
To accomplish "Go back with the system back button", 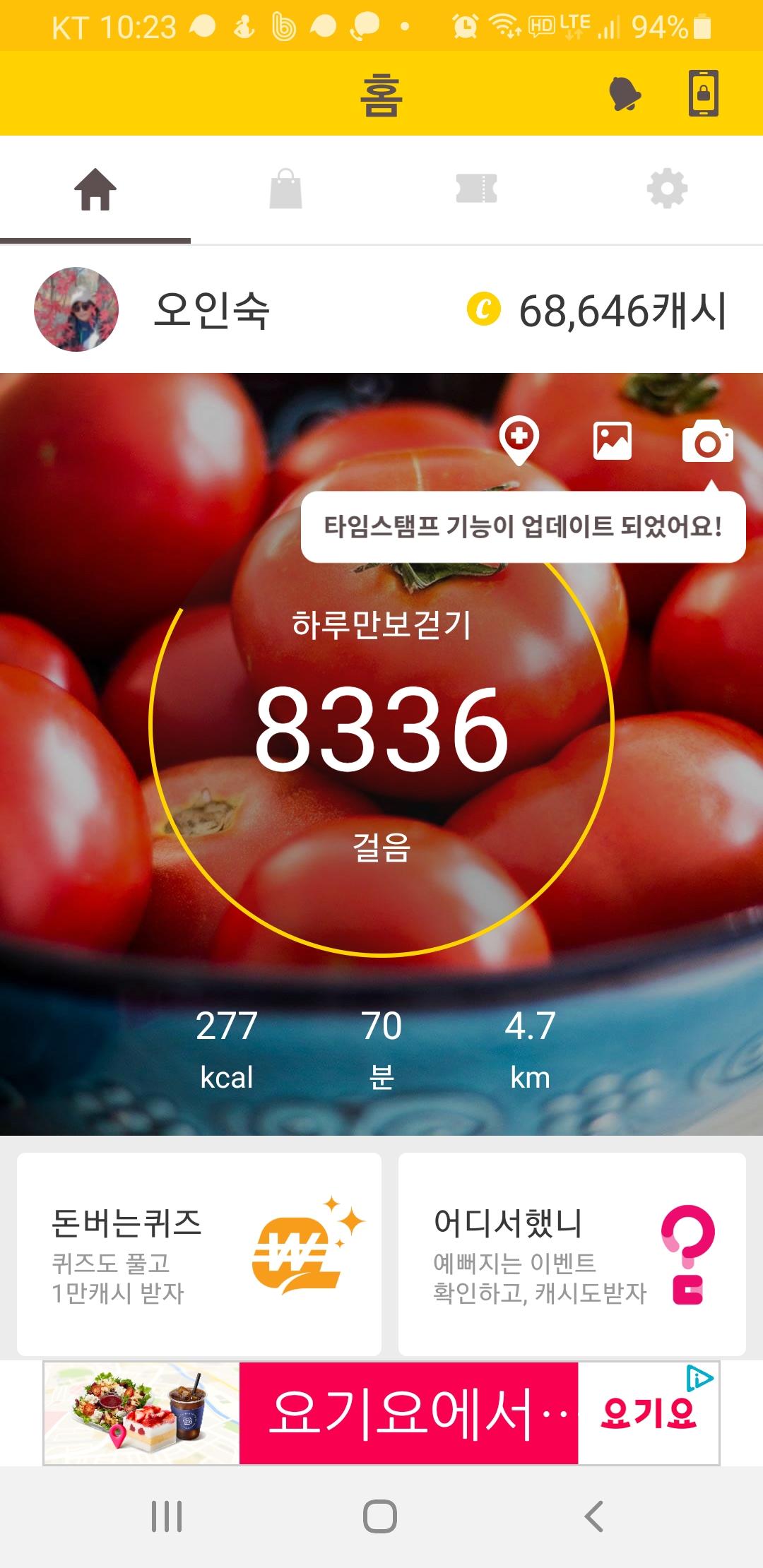I will [594, 1516].
